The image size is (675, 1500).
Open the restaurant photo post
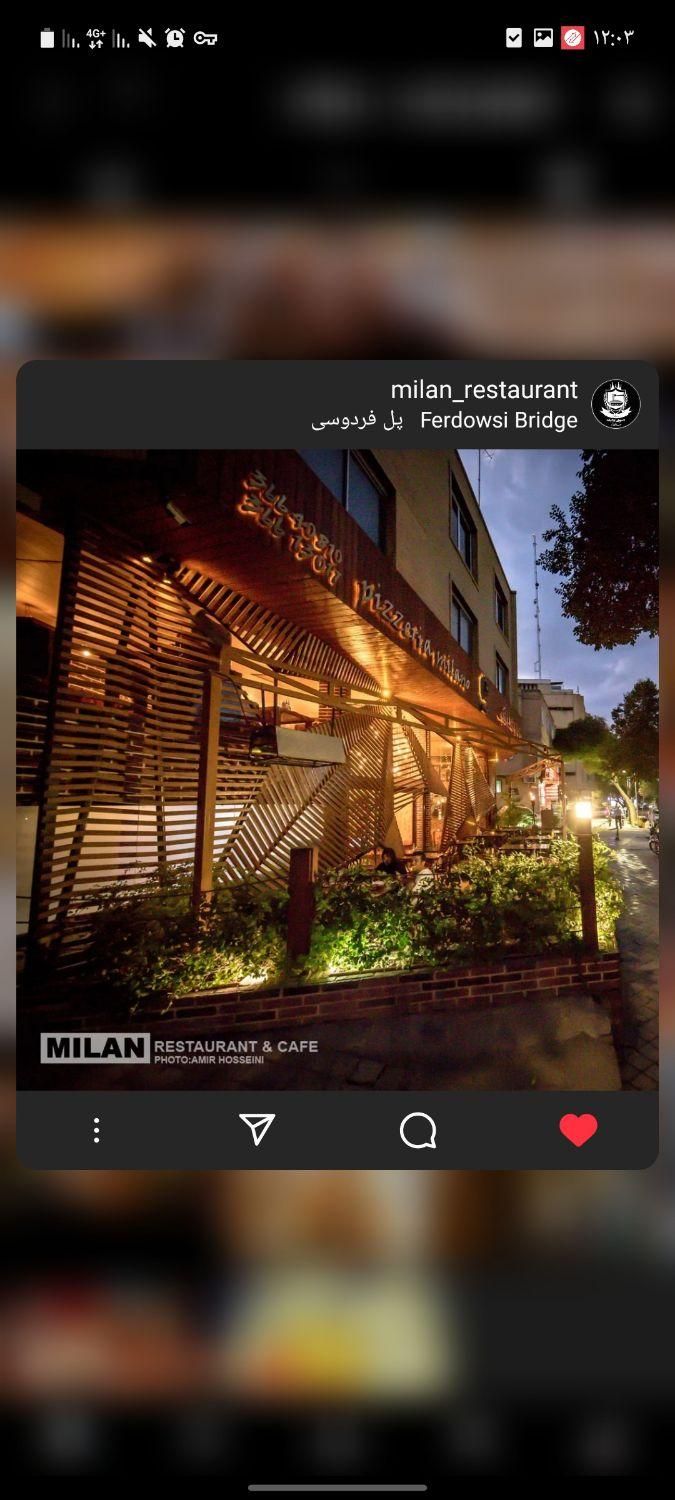[337, 769]
